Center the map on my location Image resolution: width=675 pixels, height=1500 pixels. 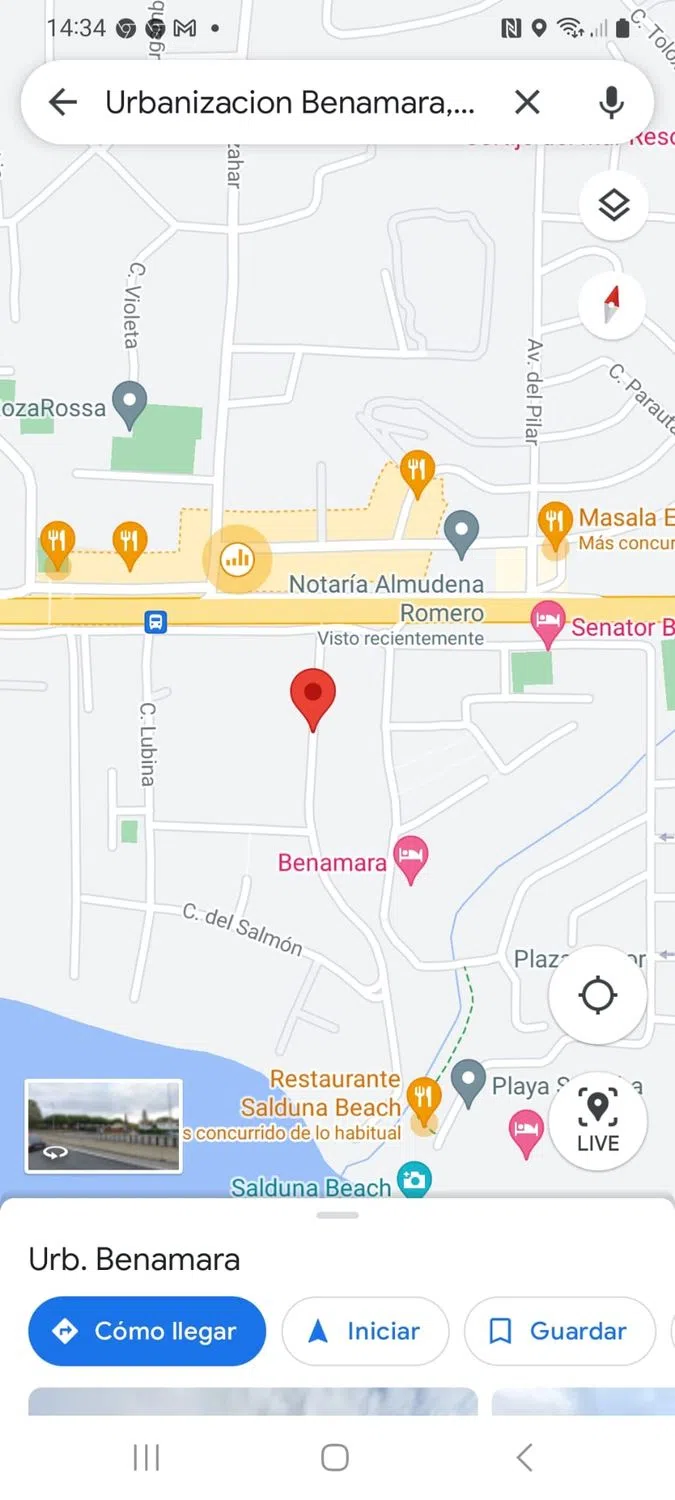click(x=598, y=995)
